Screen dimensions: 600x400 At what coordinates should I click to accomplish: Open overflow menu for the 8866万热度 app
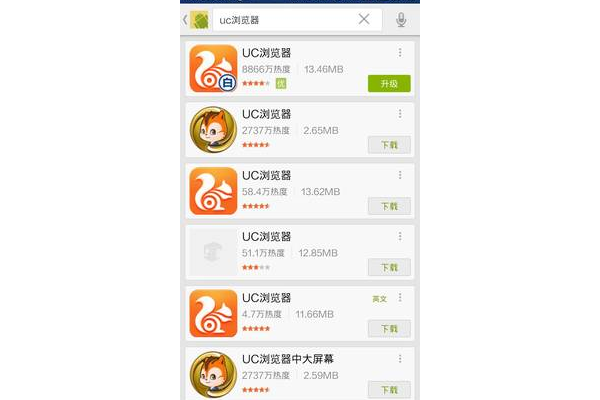[400, 53]
